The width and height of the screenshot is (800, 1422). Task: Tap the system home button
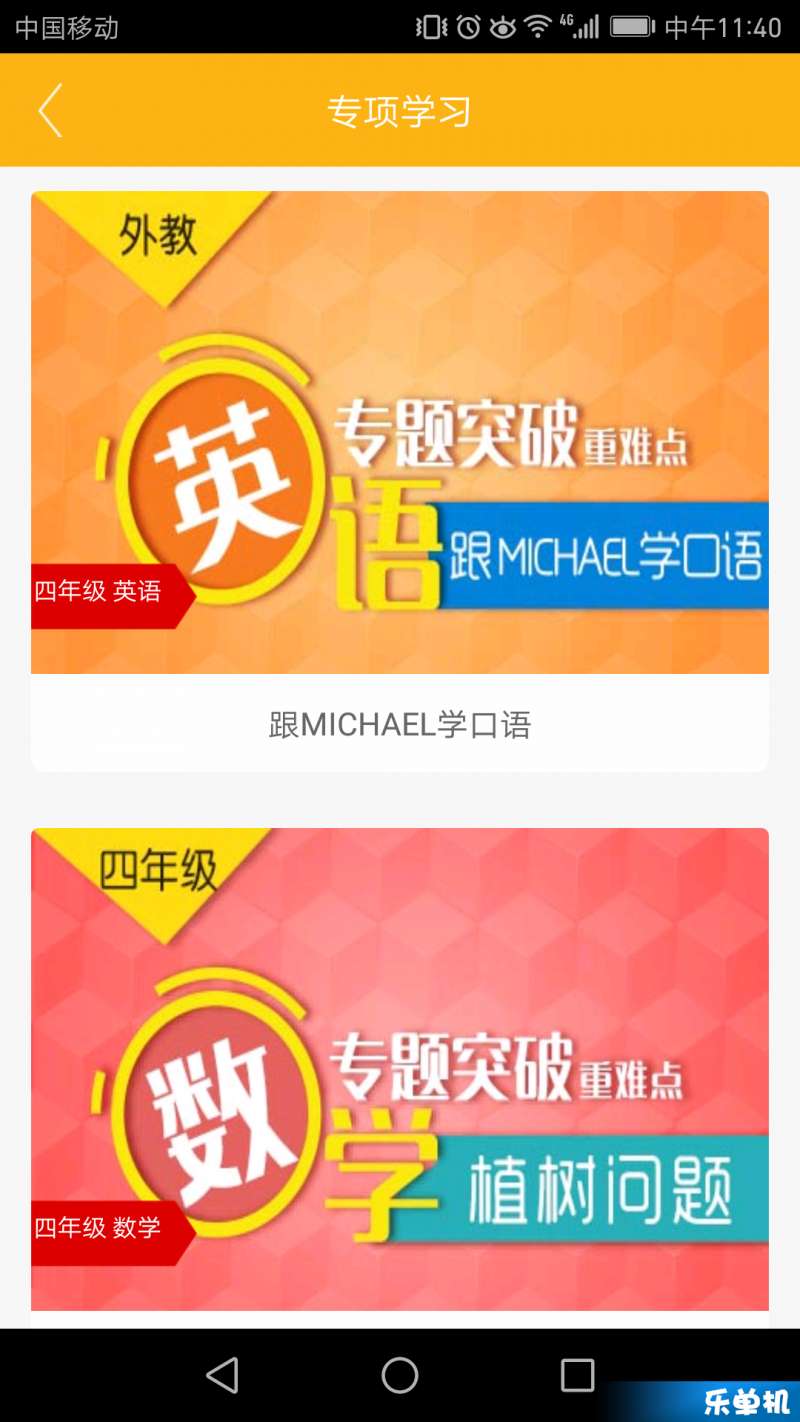pyautogui.click(x=400, y=1375)
